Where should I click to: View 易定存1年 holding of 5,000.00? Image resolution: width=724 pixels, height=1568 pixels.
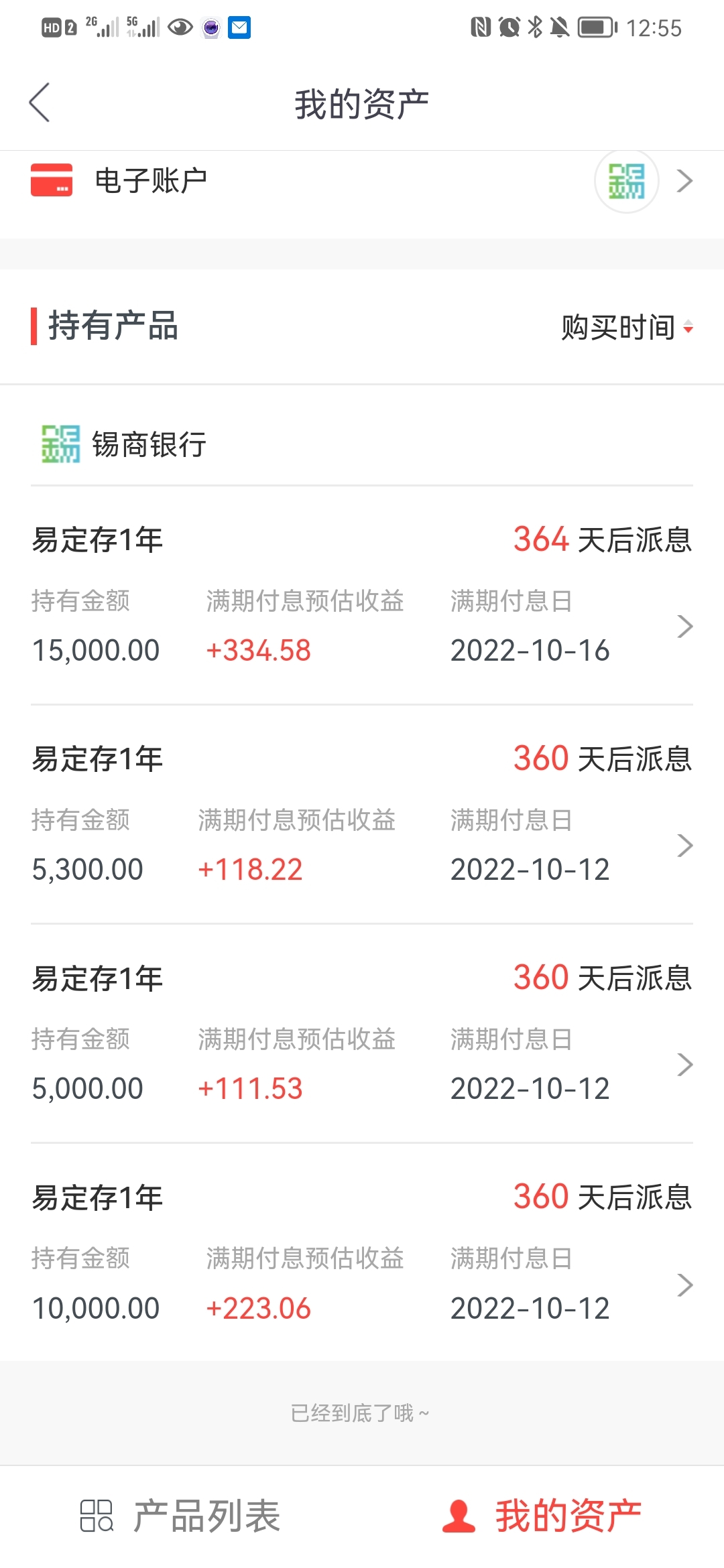(x=362, y=1035)
